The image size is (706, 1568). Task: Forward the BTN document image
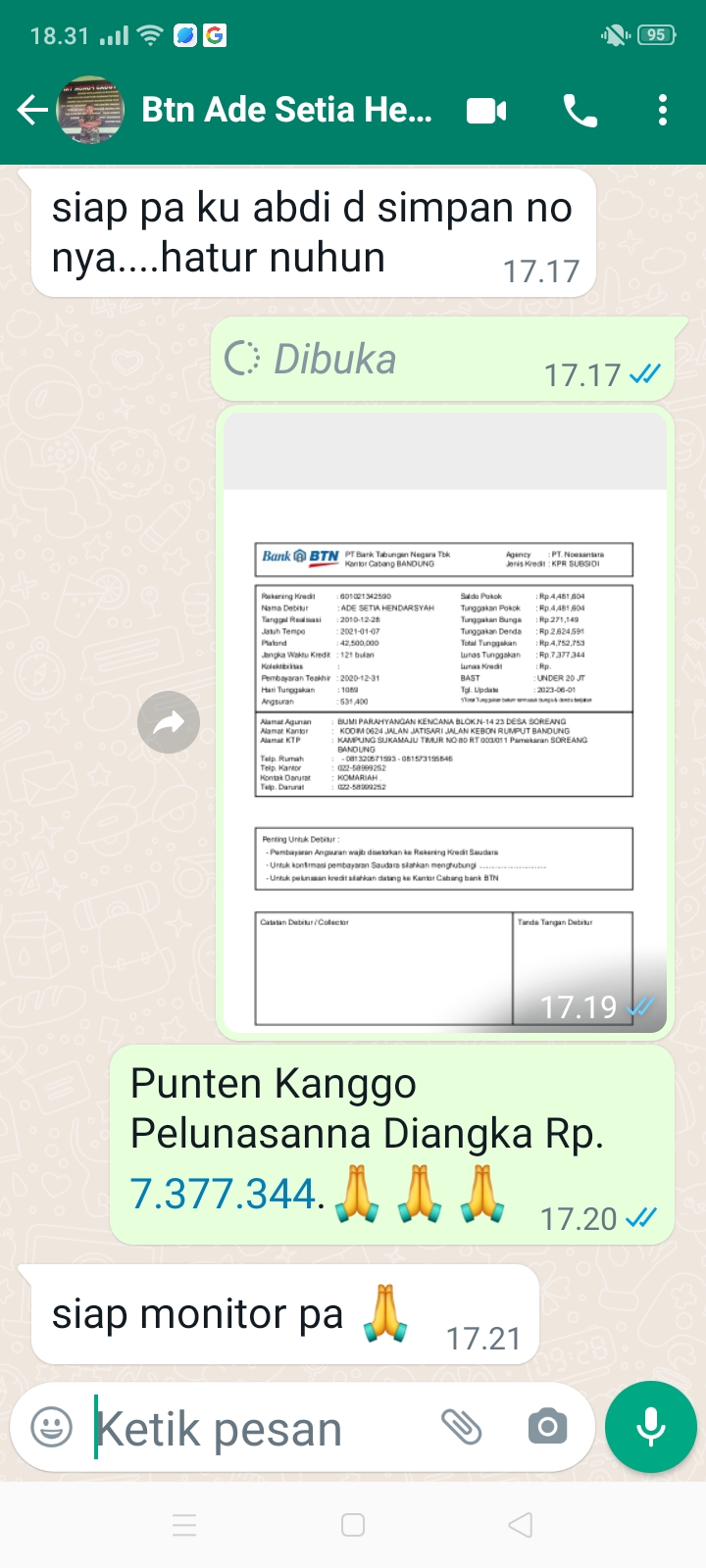pos(169,723)
